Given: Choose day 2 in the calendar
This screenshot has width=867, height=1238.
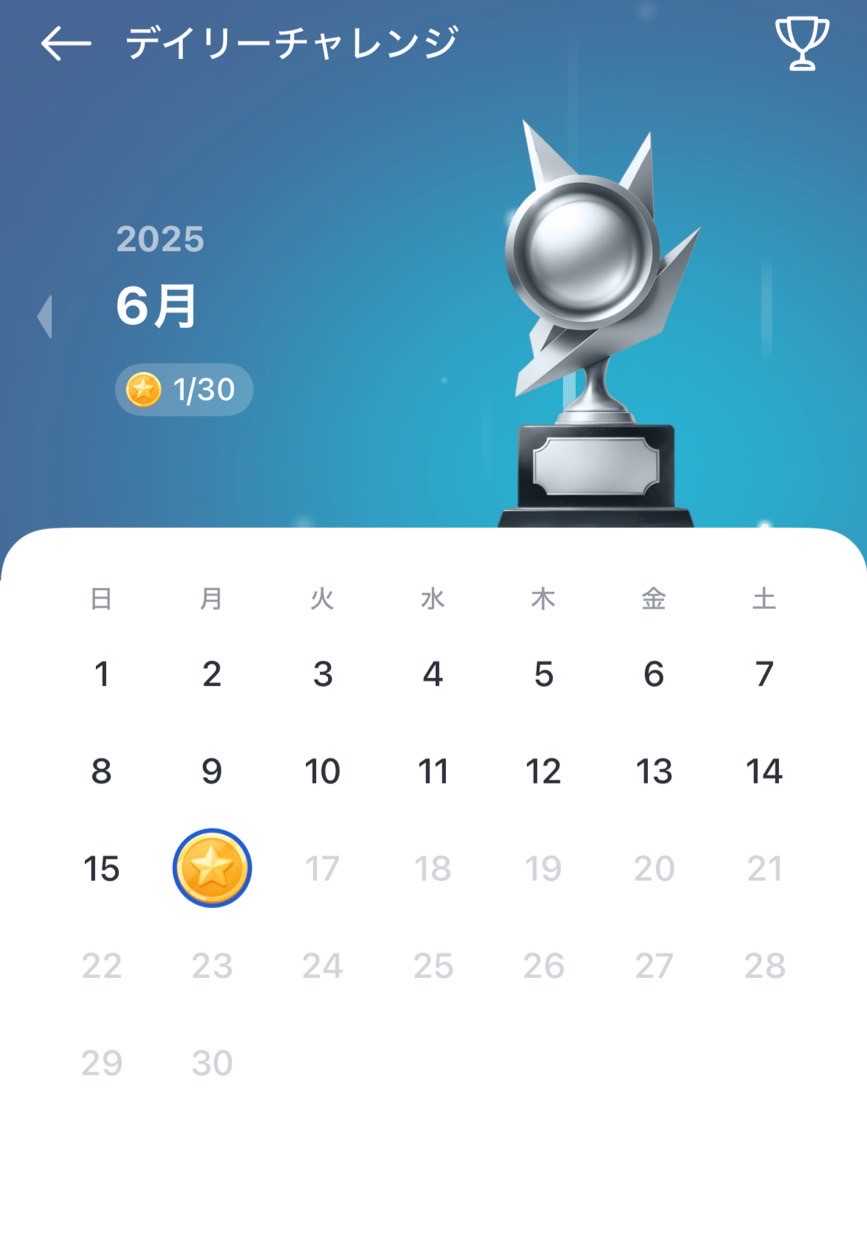Looking at the screenshot, I should (x=212, y=675).
